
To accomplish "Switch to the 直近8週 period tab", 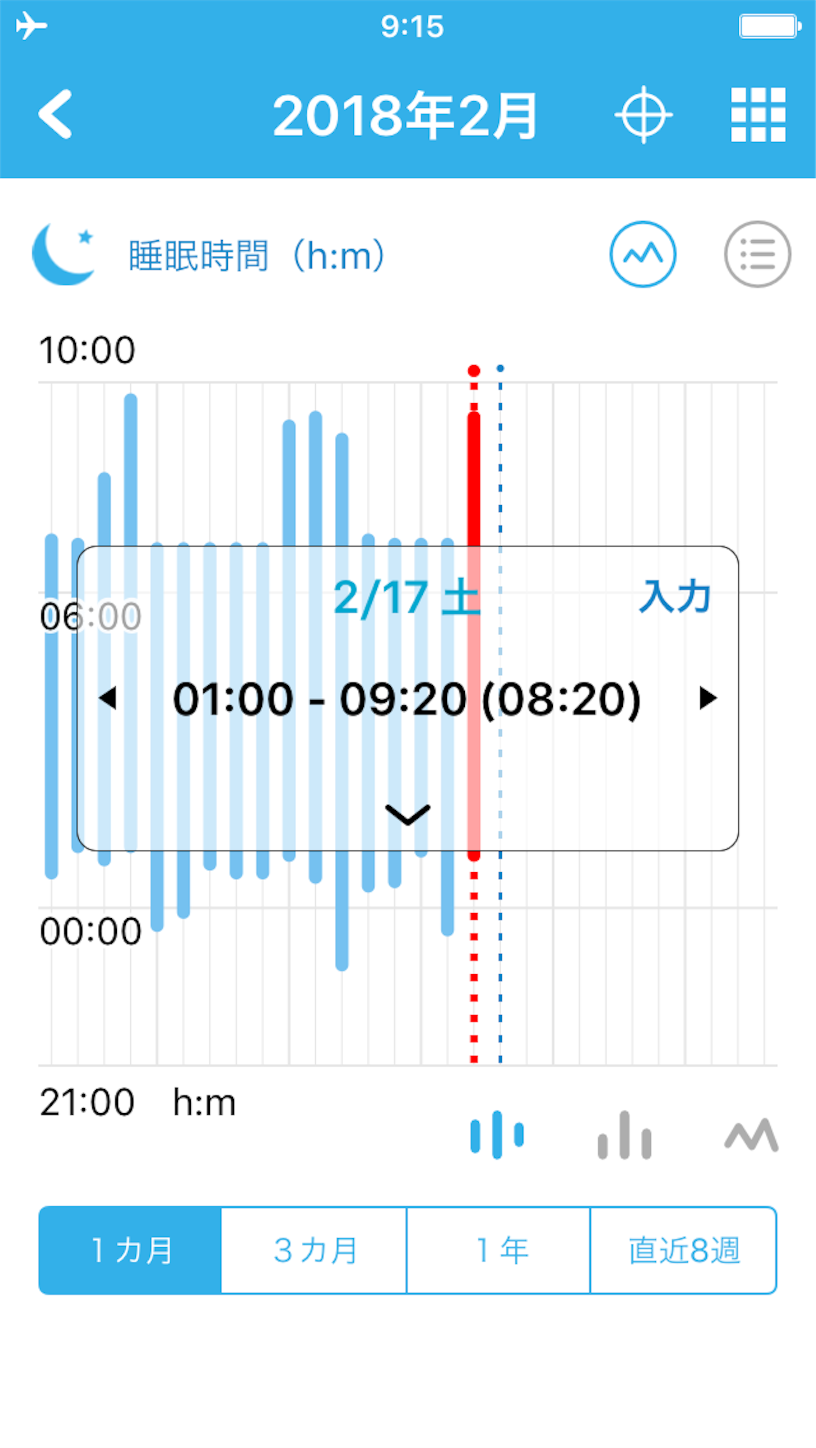I will [x=684, y=1250].
